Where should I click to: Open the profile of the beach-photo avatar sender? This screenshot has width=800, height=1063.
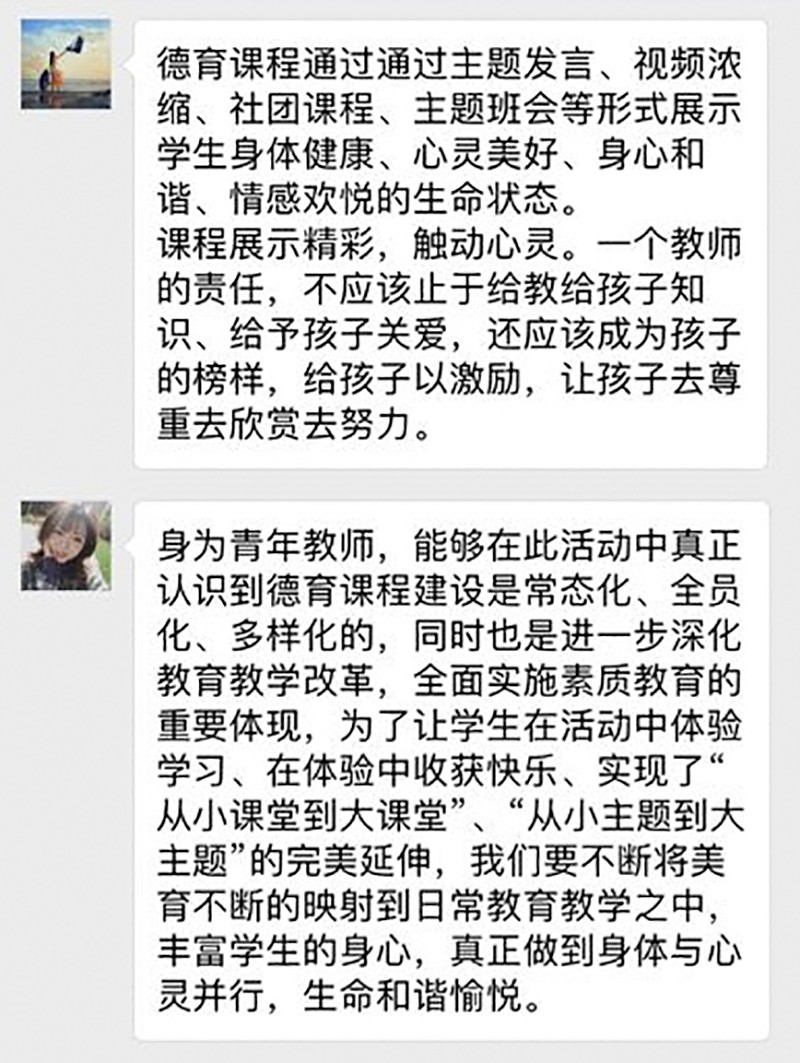pyautogui.click(x=66, y=64)
